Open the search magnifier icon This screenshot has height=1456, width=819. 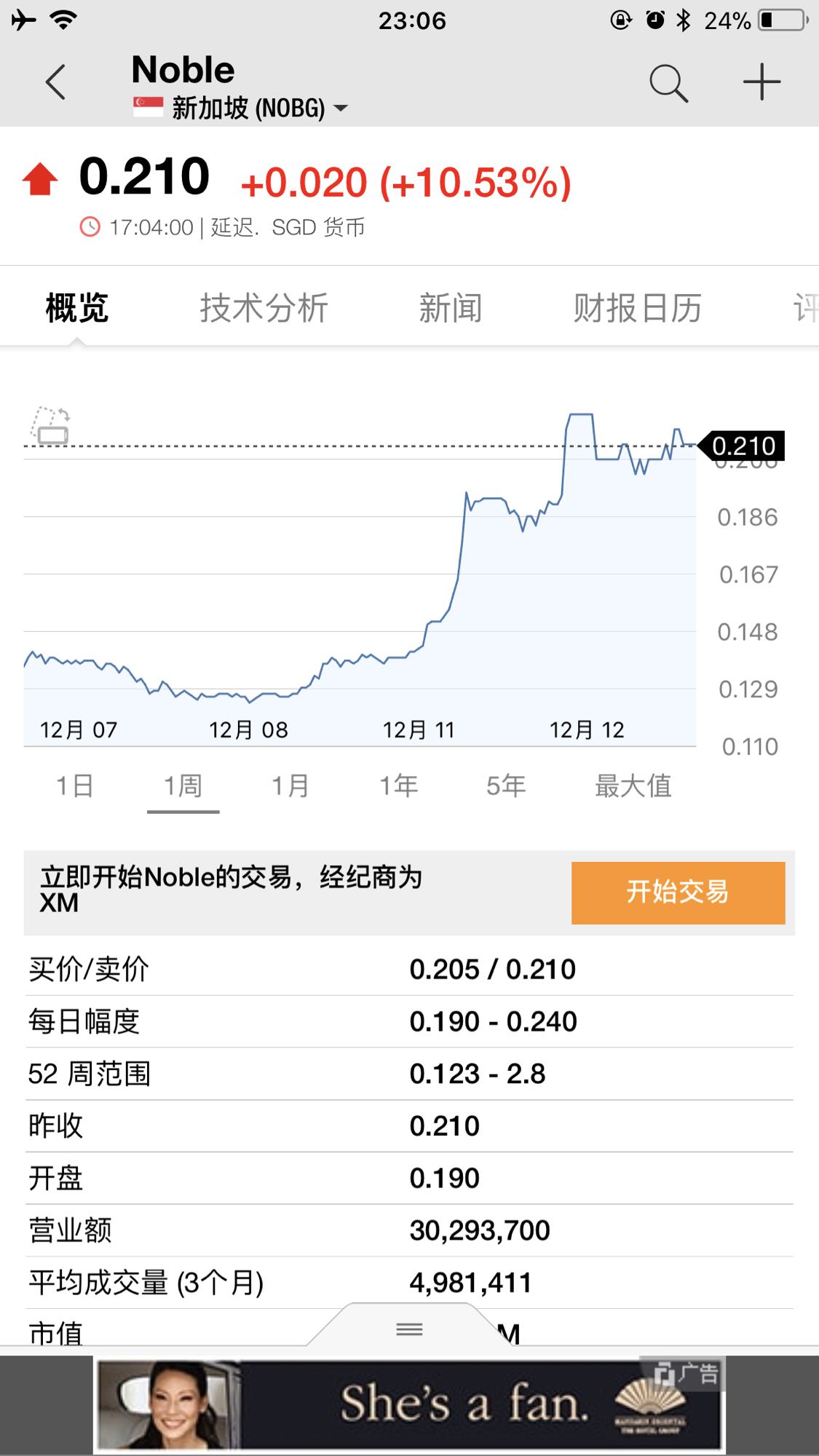tap(668, 83)
